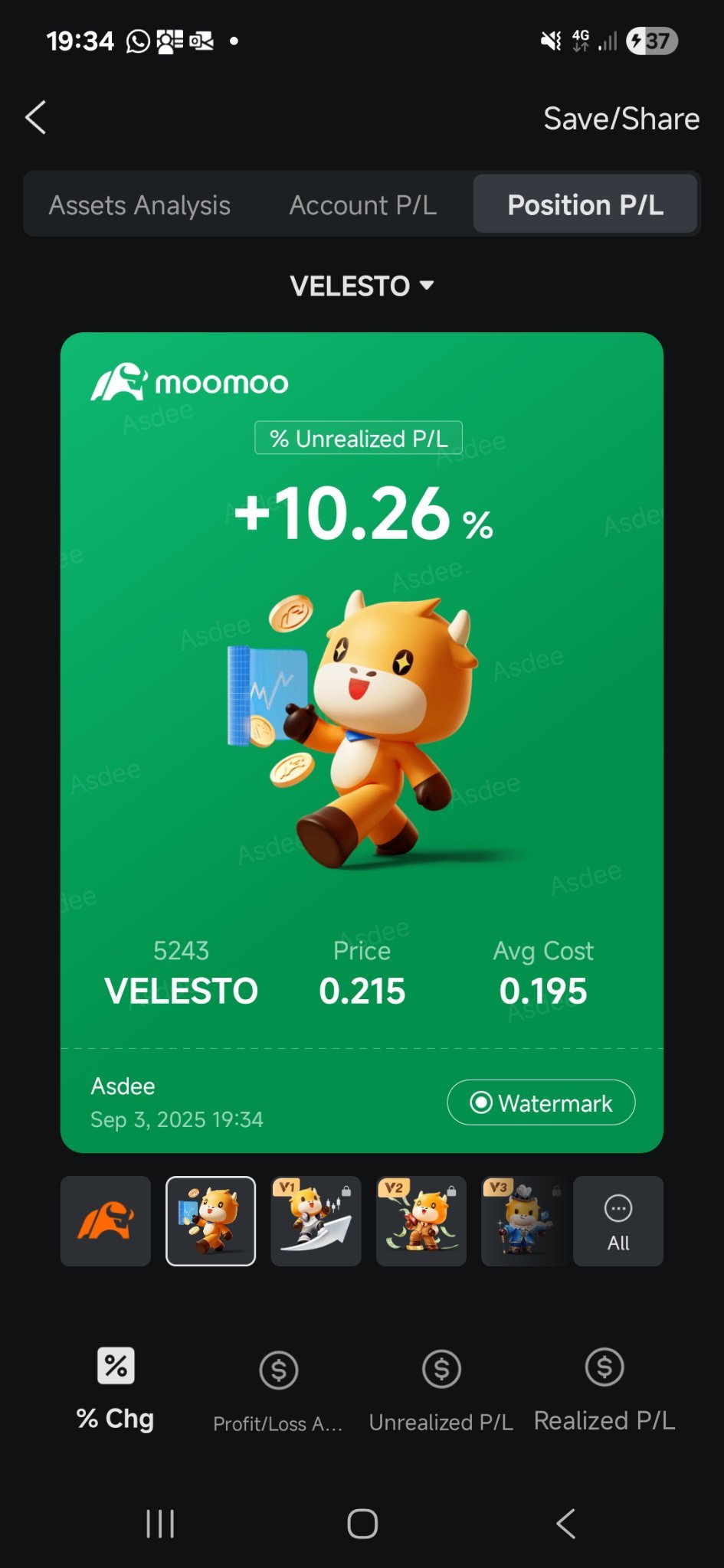
Task: Select the % Chg display option
Action: pos(115,1389)
